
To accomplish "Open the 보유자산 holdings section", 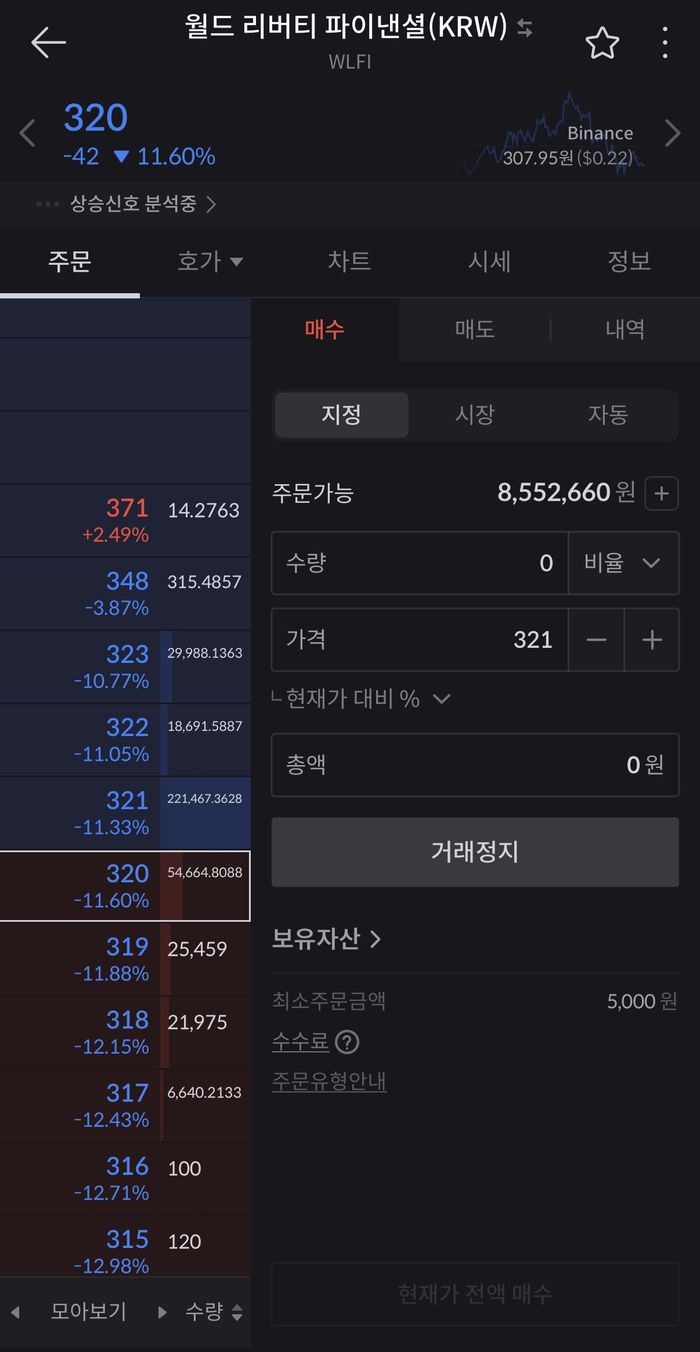I will [326, 939].
